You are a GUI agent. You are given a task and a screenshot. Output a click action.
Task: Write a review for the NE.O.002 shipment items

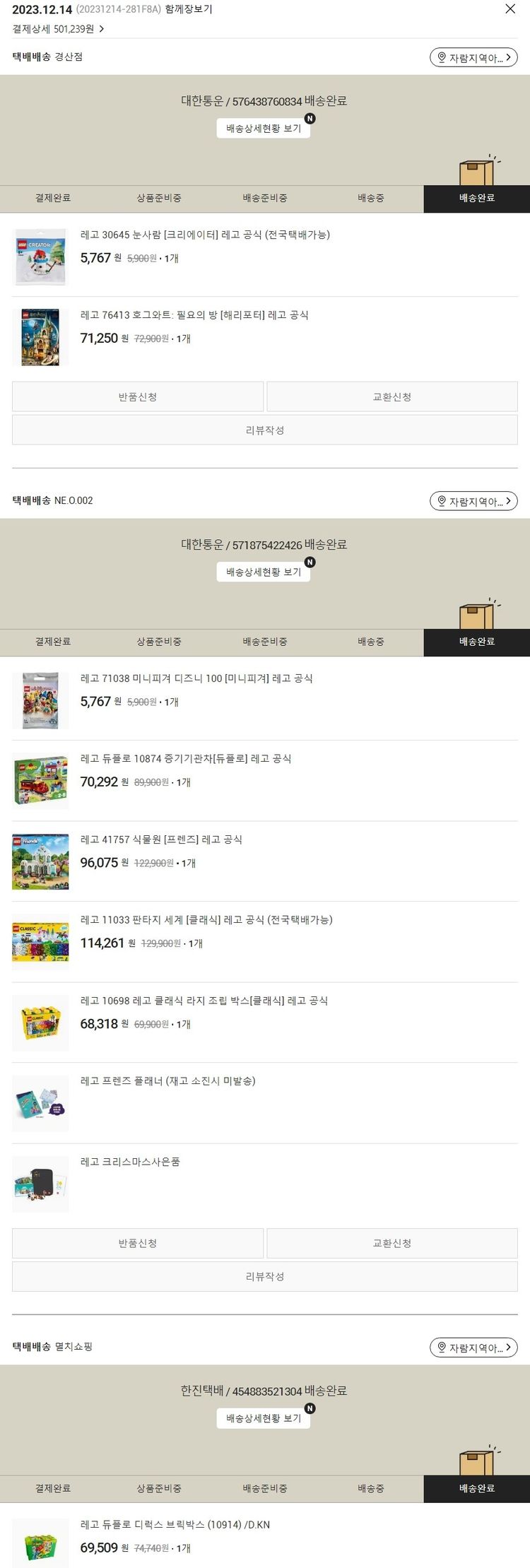(x=265, y=1276)
